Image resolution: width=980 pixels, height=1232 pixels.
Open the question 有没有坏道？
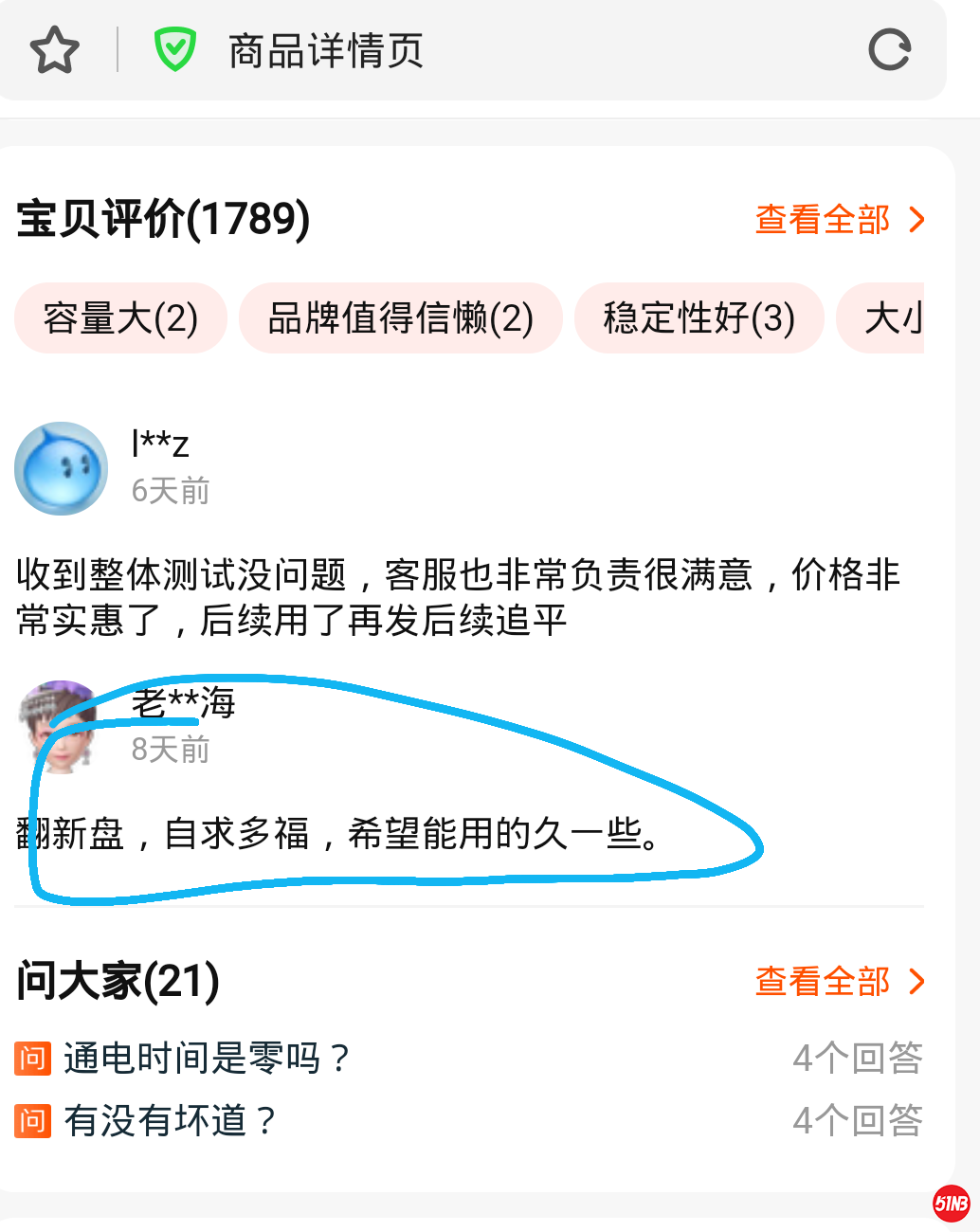click(x=171, y=1121)
